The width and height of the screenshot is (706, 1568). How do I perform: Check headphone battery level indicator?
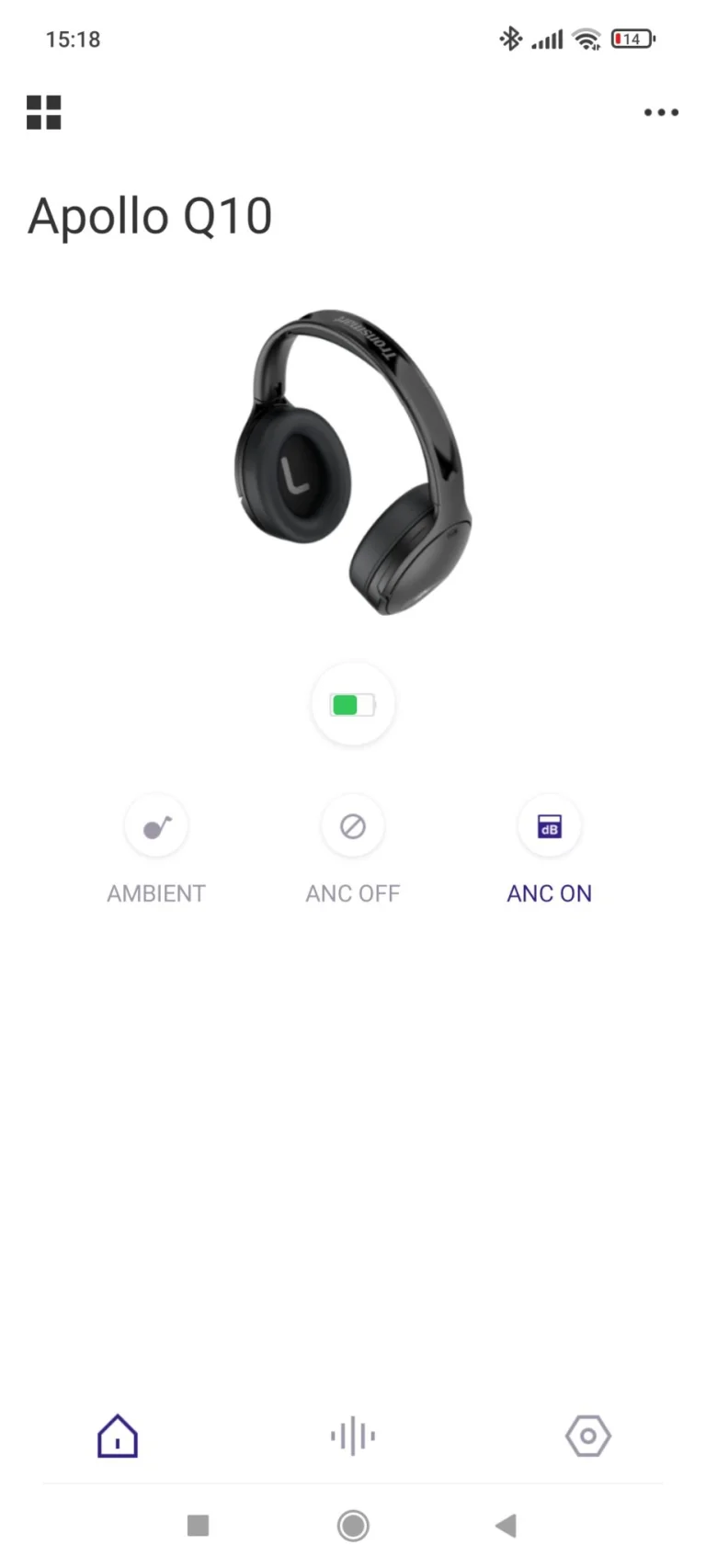point(353,703)
